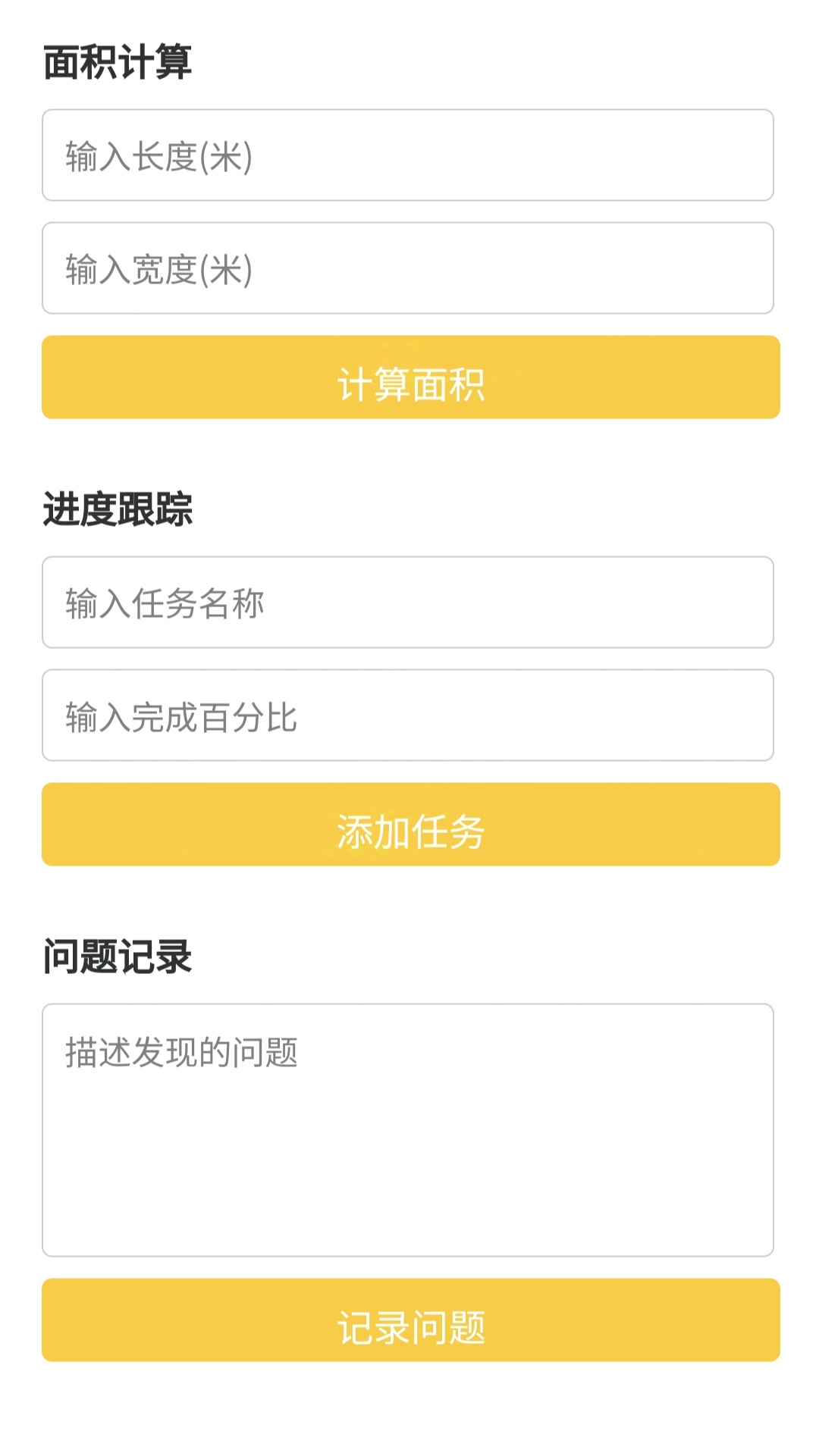Add a task with 添加任务
The height and width of the screenshot is (1456, 819).
tap(411, 825)
